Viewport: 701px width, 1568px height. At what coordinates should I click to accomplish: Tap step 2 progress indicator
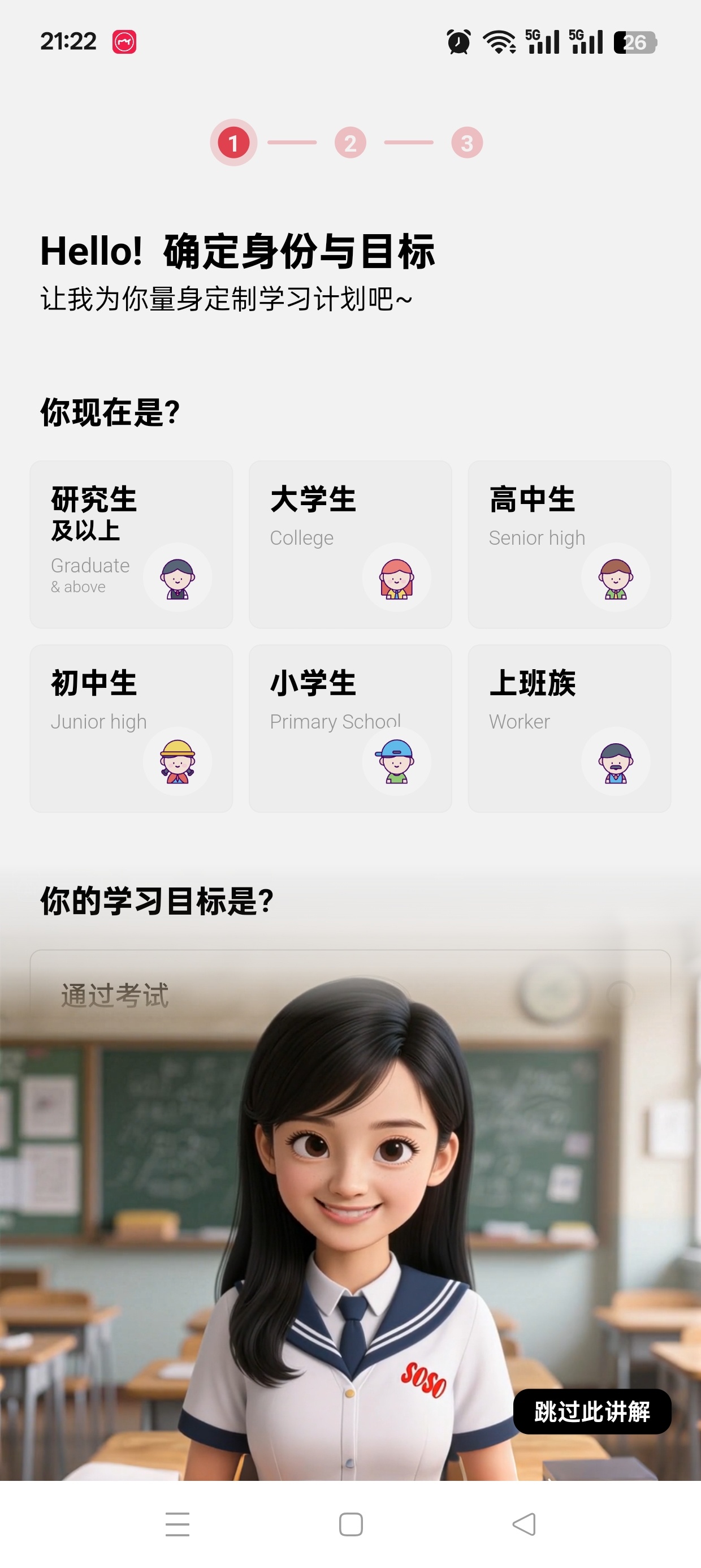350,143
